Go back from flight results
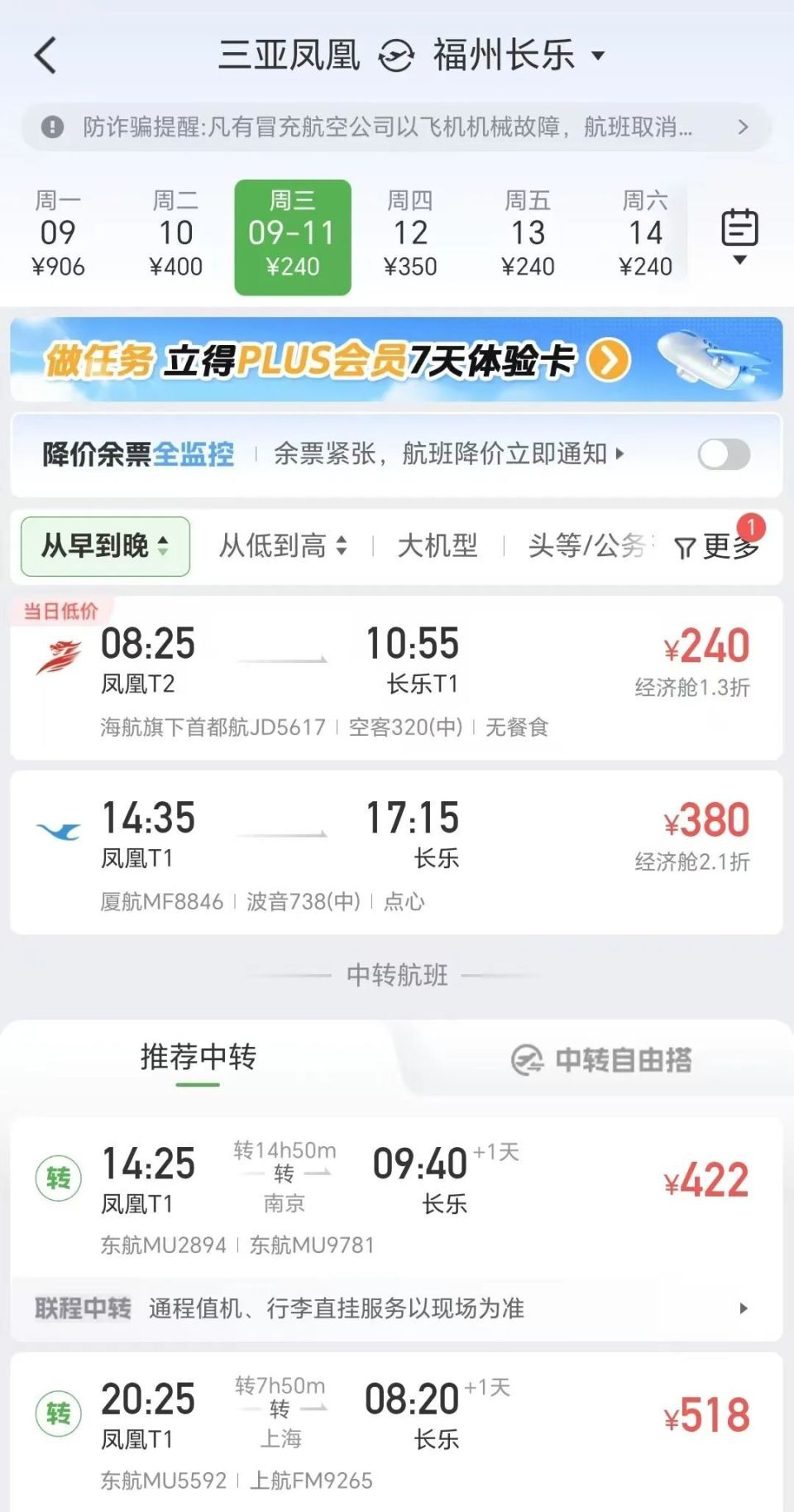 46,56
